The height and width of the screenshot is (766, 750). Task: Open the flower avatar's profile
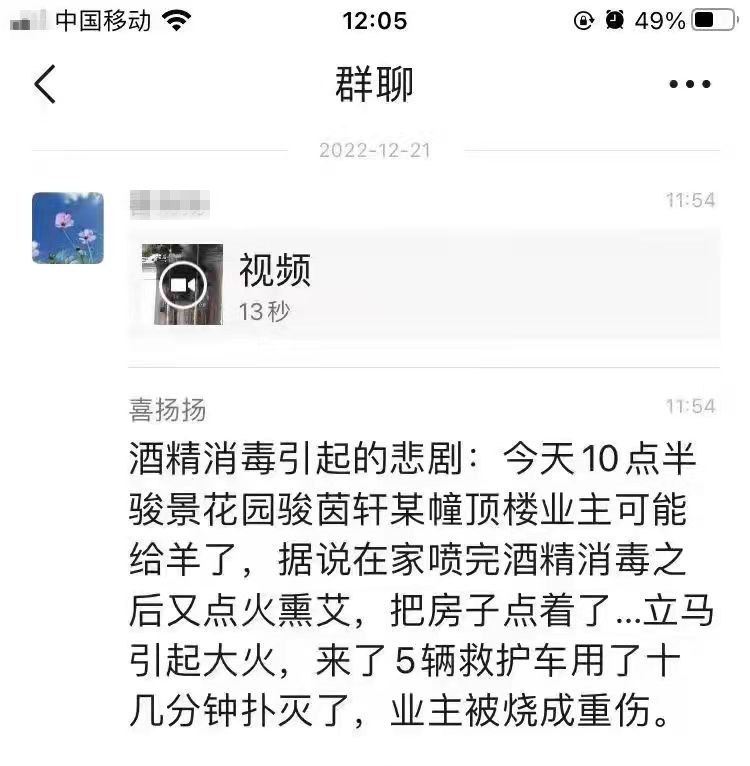coord(68,228)
